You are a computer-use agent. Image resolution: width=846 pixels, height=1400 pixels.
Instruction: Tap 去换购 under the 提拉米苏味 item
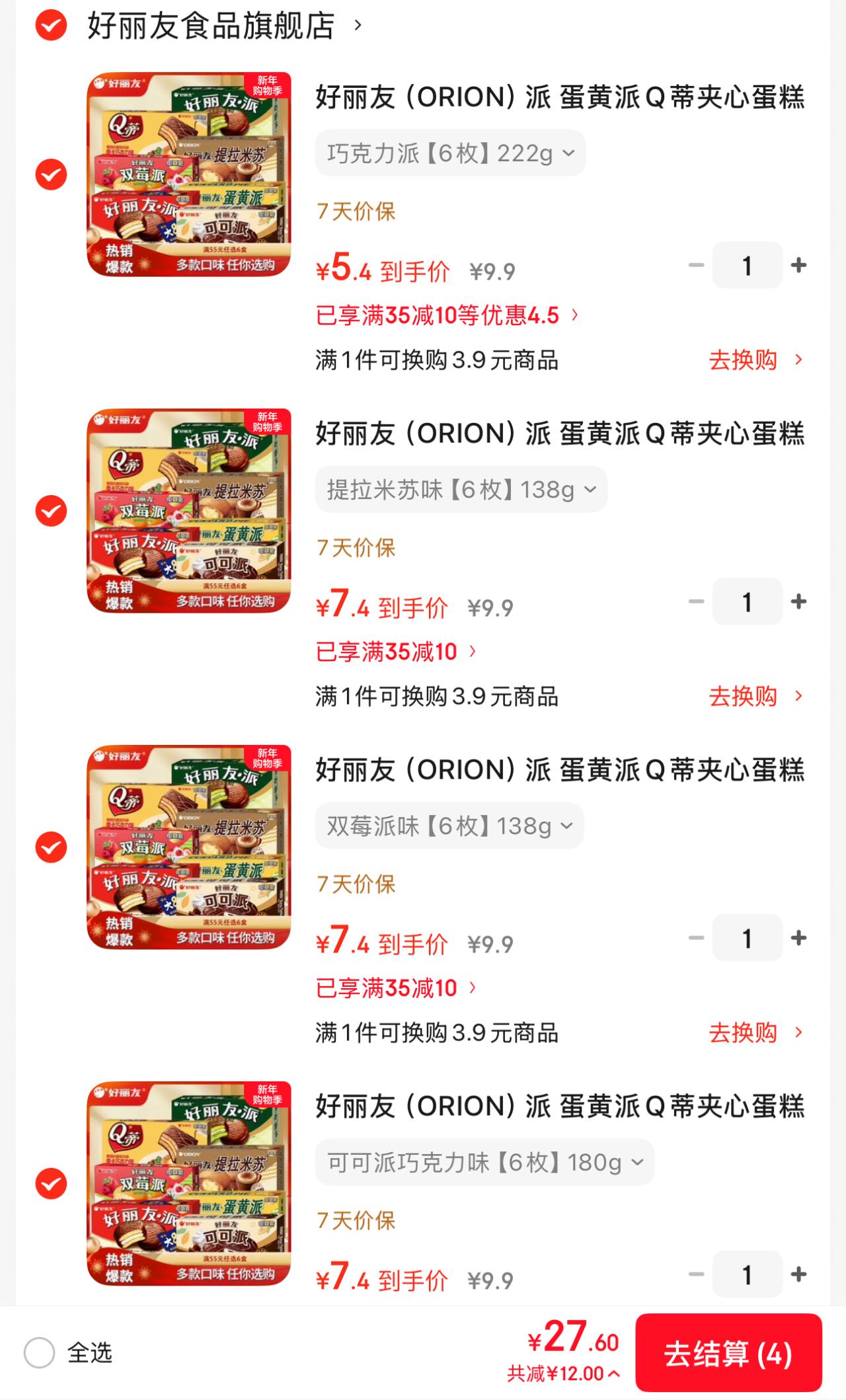tap(755, 697)
